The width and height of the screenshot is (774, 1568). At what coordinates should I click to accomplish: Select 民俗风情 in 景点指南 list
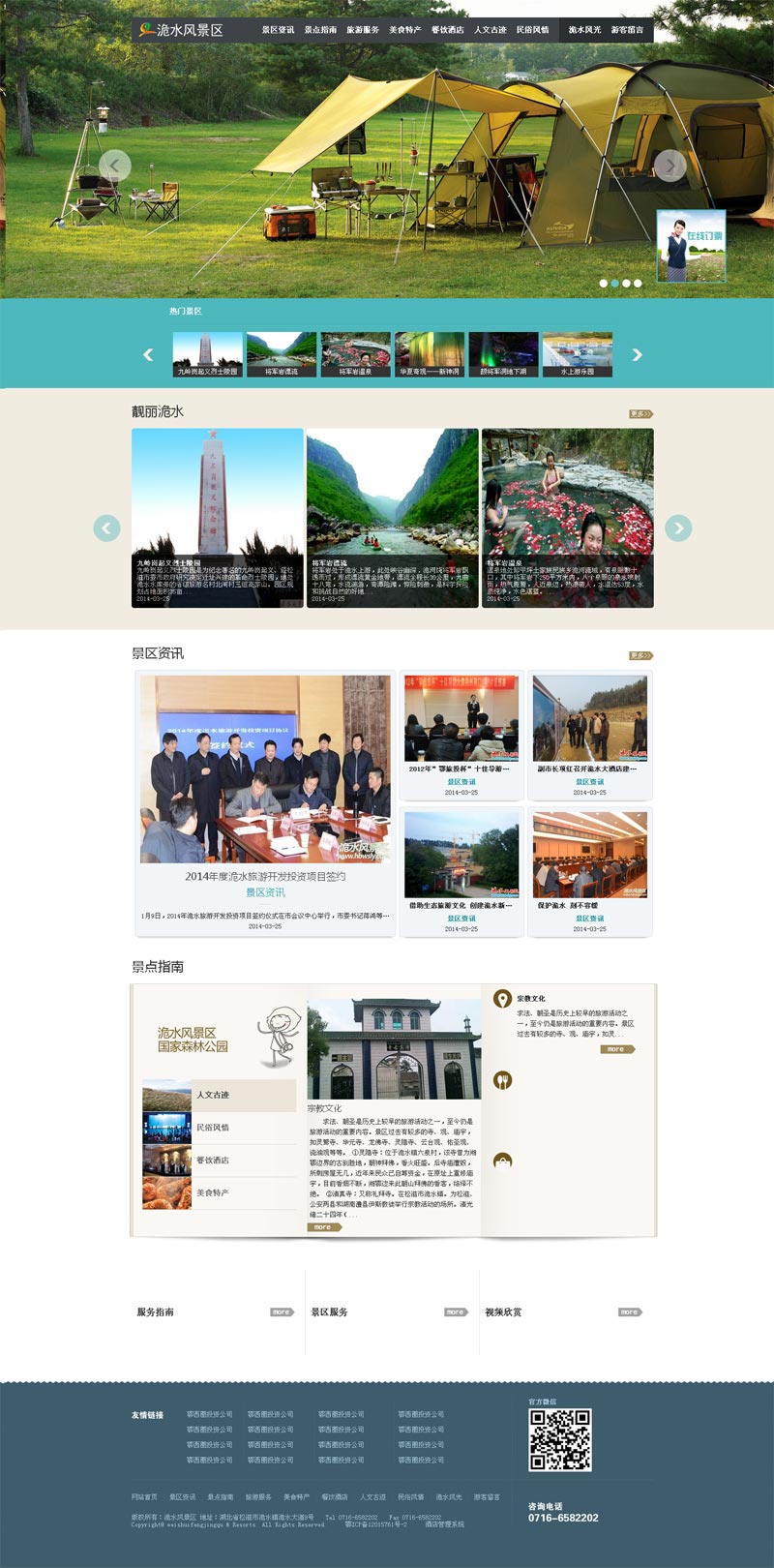pos(213,1128)
